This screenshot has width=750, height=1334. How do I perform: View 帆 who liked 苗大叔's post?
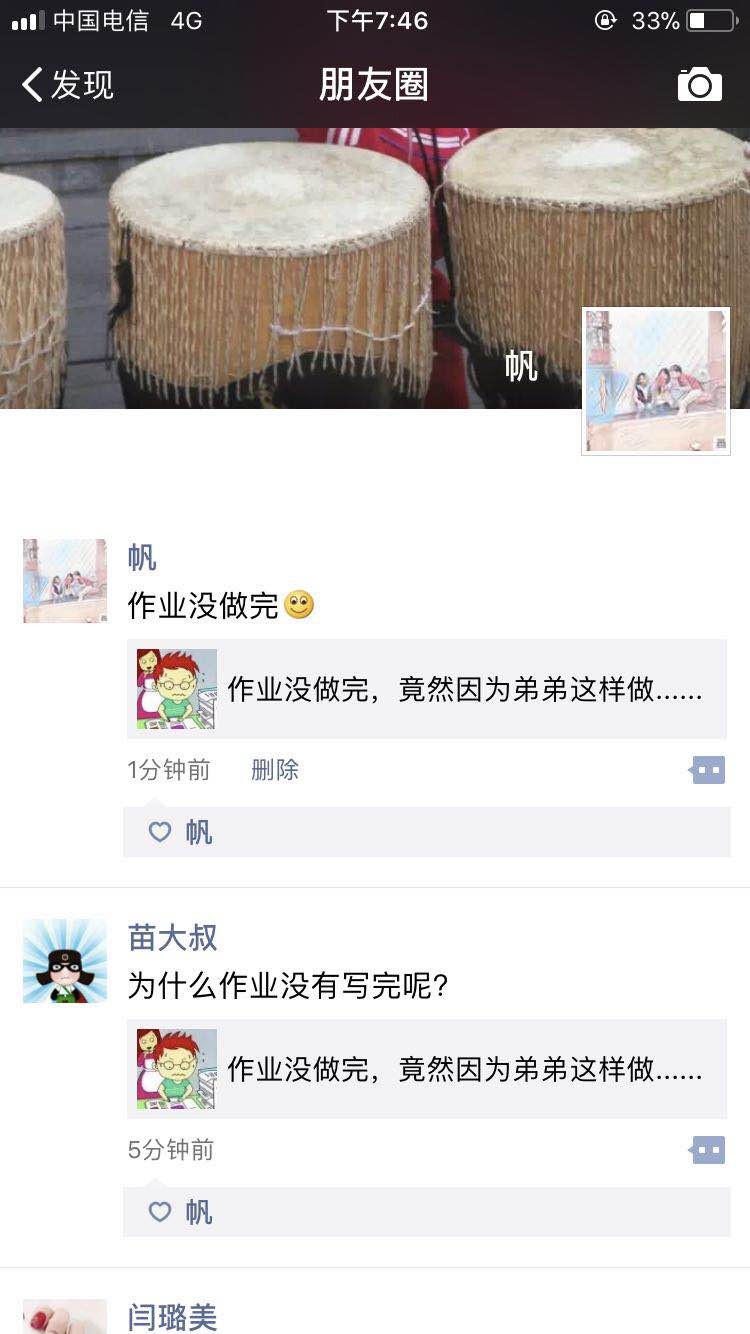pos(199,1212)
